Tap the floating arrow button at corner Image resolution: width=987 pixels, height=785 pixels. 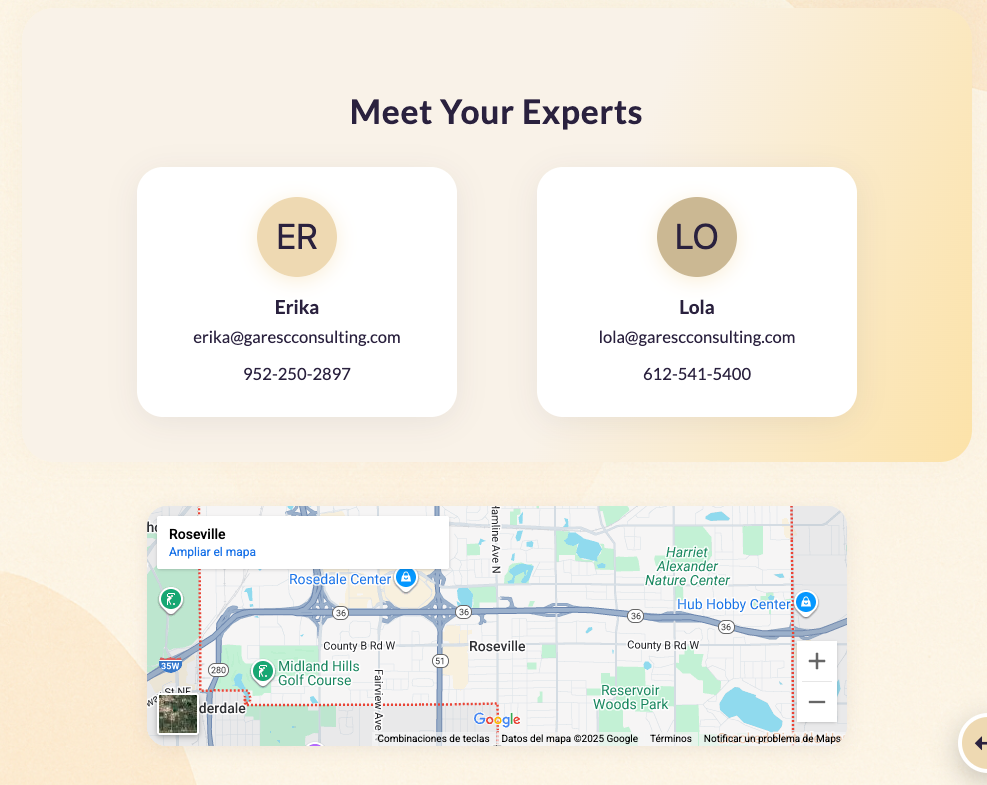tap(977, 743)
